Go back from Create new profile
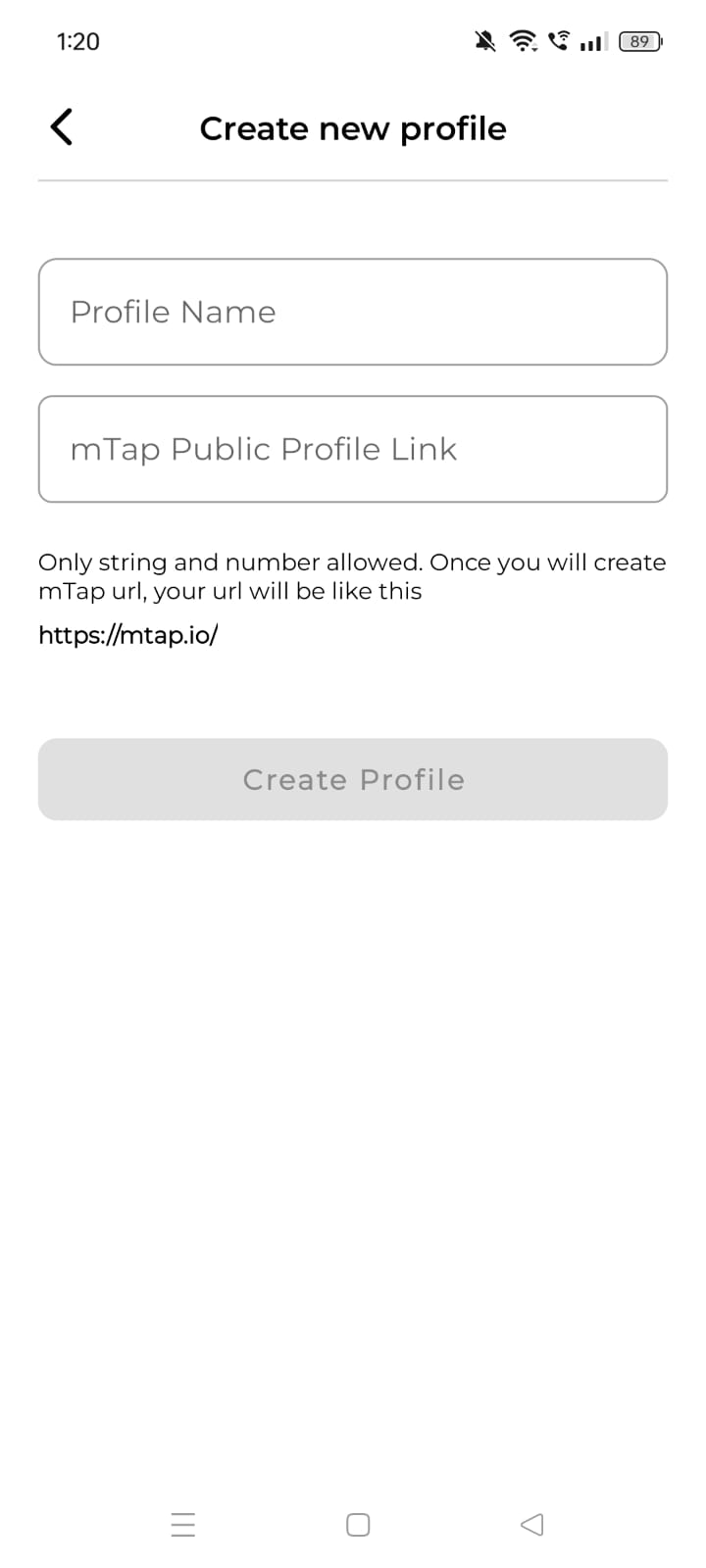 62,127
